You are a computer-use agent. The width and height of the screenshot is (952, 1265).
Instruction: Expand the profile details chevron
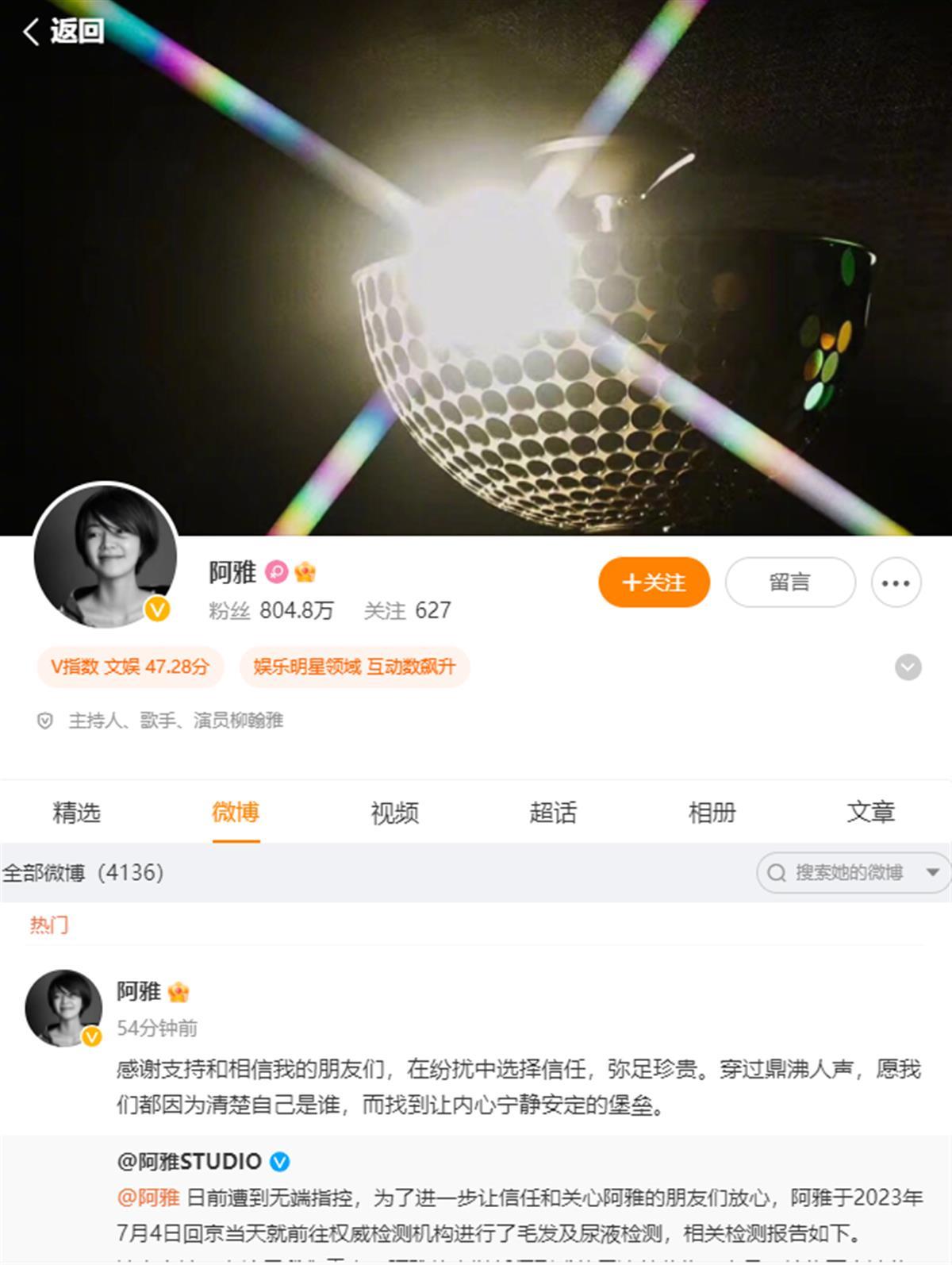(908, 667)
